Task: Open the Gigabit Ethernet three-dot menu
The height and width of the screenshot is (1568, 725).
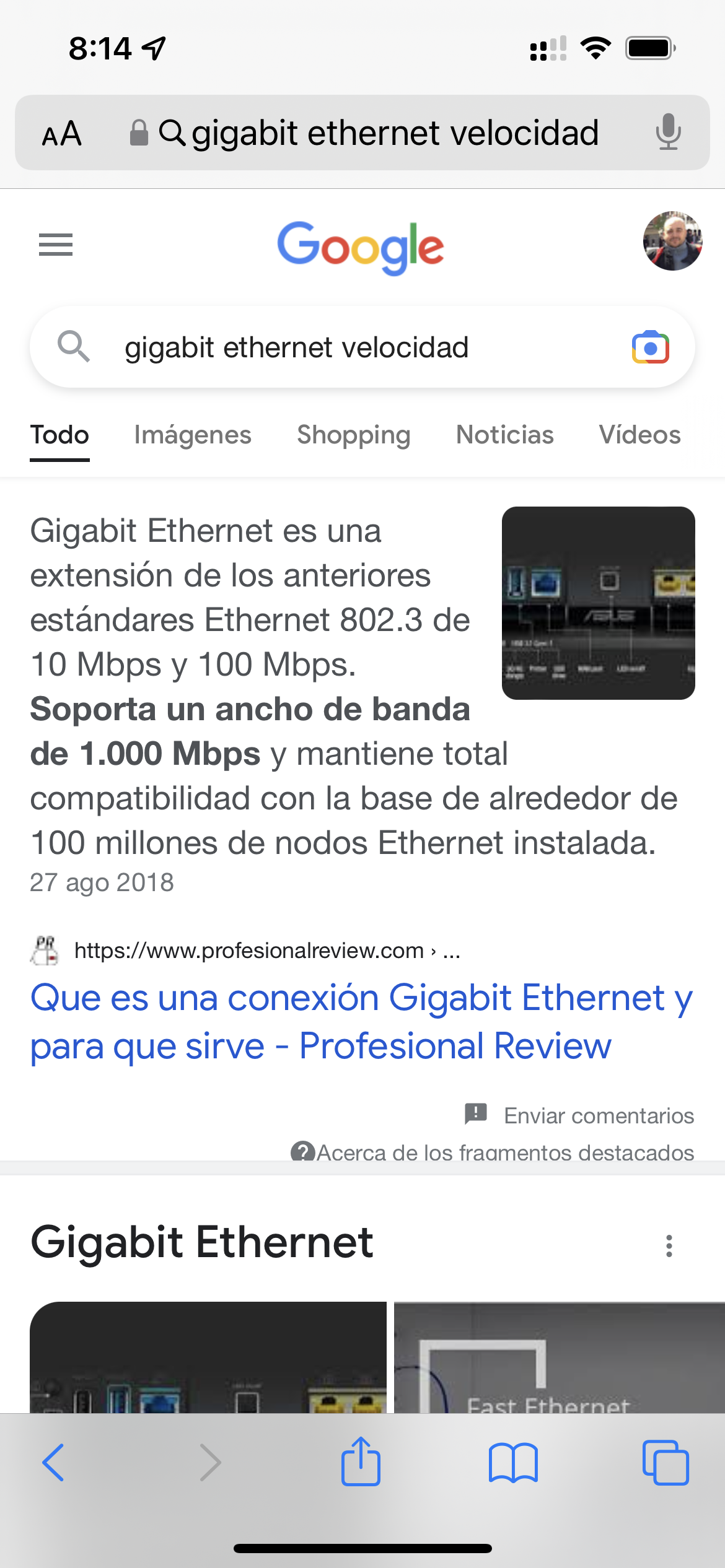Action: click(669, 1245)
